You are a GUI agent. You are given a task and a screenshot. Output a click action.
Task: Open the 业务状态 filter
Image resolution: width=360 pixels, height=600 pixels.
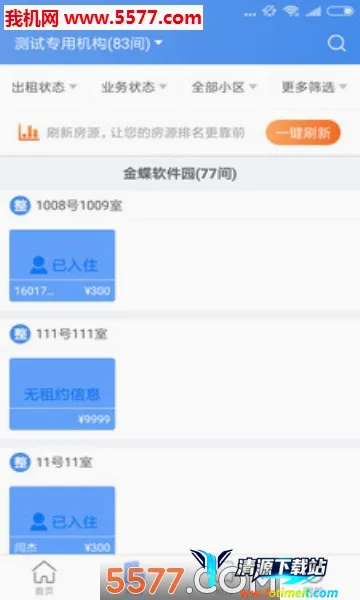pyautogui.click(x=134, y=87)
